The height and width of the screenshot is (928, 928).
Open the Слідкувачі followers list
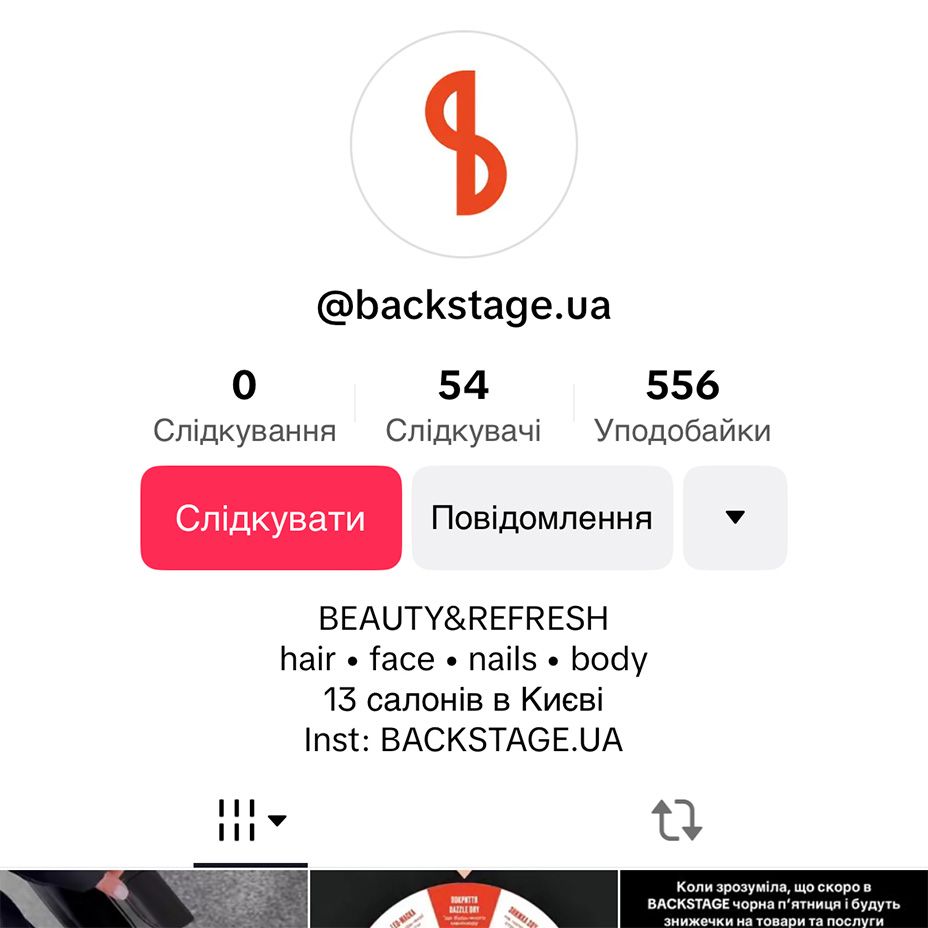click(x=463, y=406)
